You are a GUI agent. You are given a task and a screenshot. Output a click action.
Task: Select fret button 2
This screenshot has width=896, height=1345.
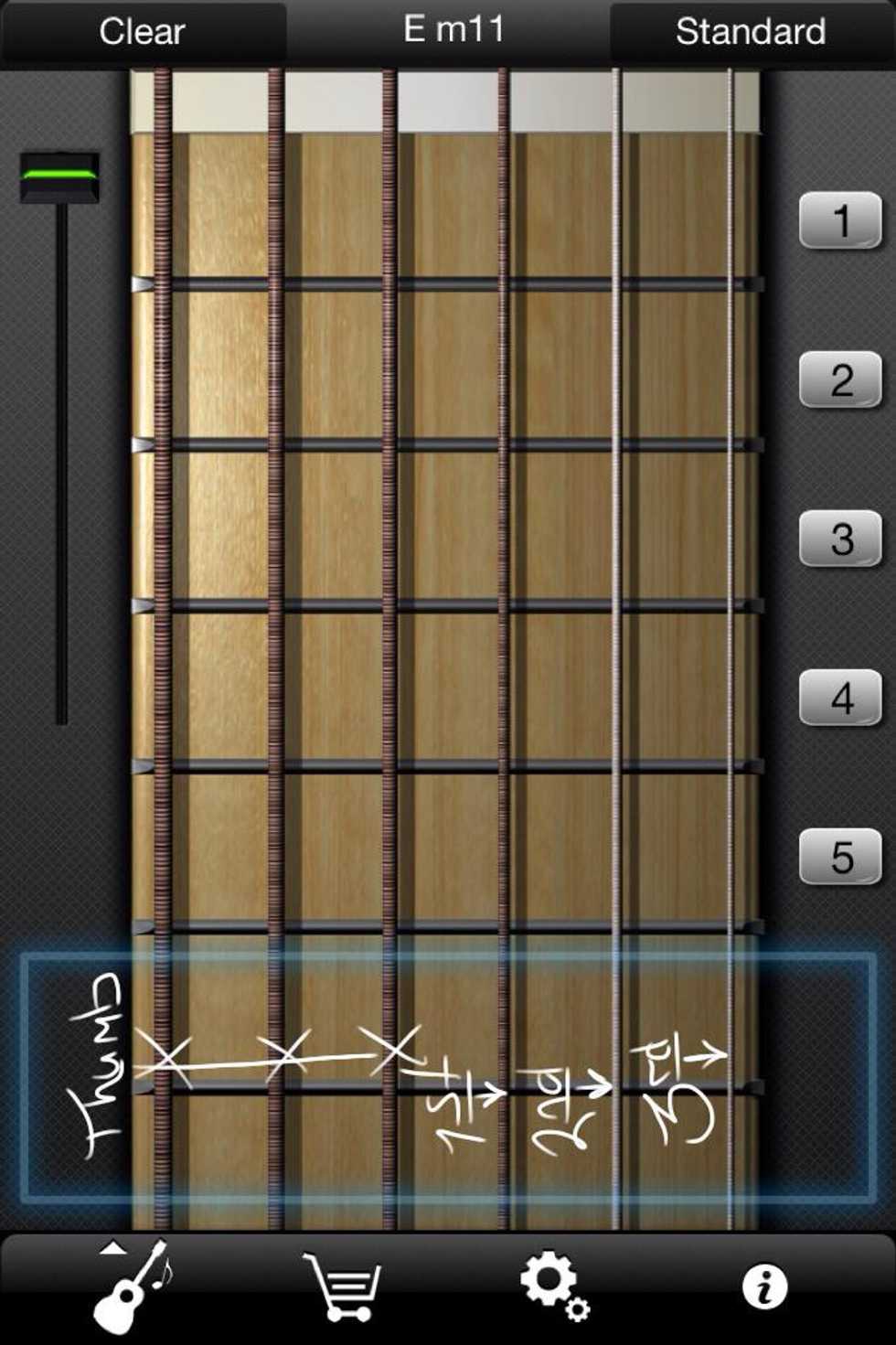point(840,379)
